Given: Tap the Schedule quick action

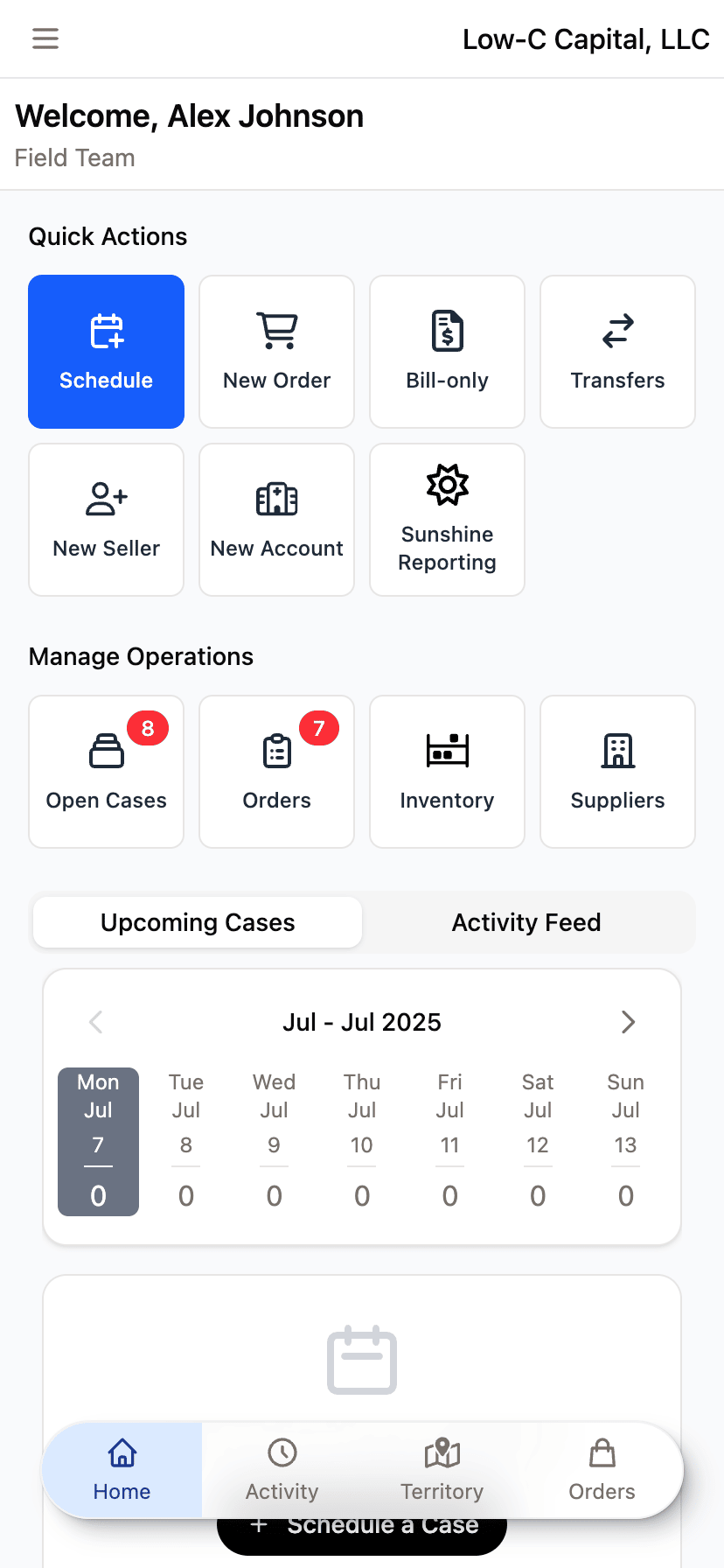Looking at the screenshot, I should point(106,352).
